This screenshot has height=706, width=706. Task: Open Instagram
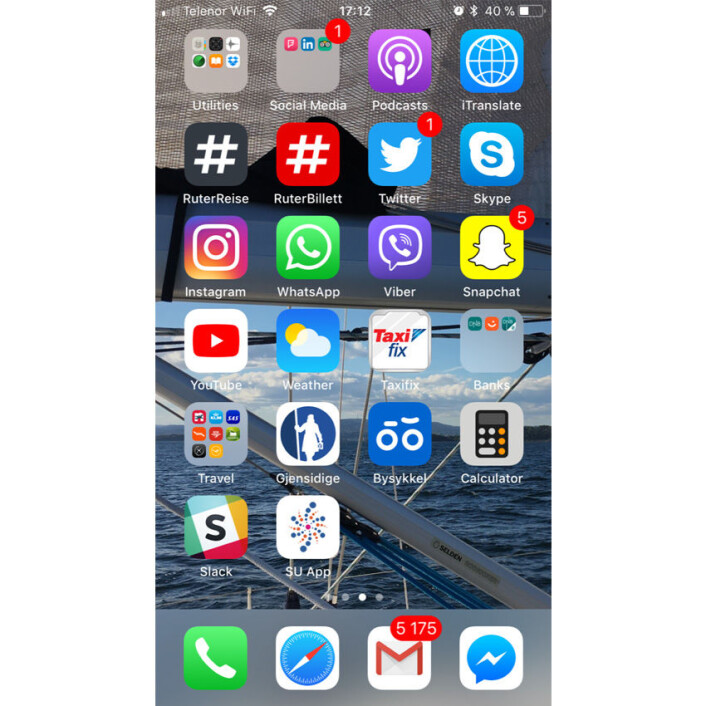216,247
